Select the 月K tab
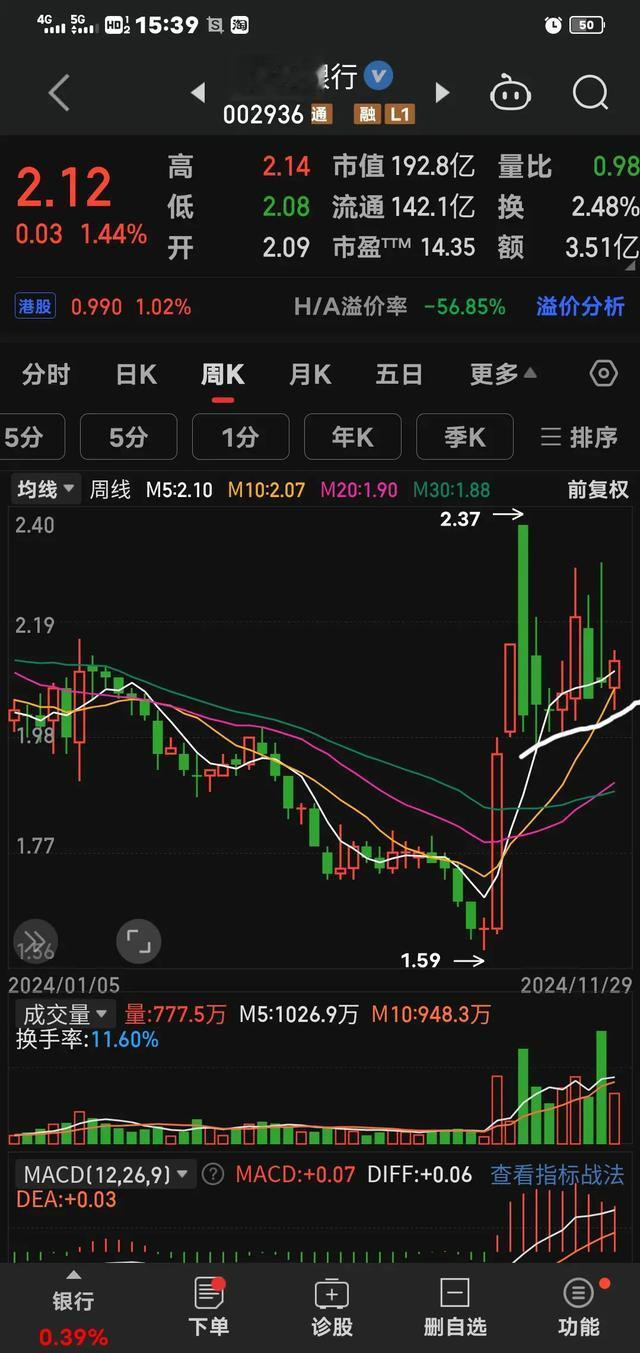This screenshot has height=1353, width=640. click(310, 374)
